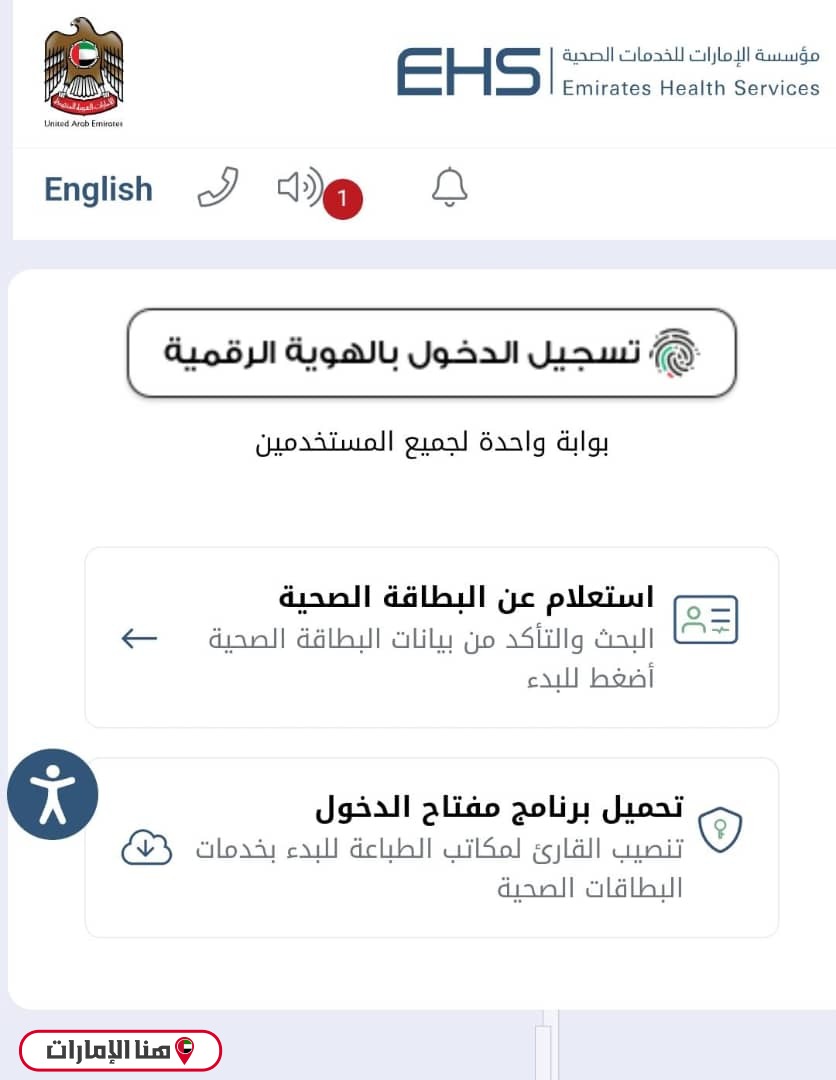Switch the site language to English
Viewport: 836px width, 1080px height.
pyautogui.click(x=98, y=189)
